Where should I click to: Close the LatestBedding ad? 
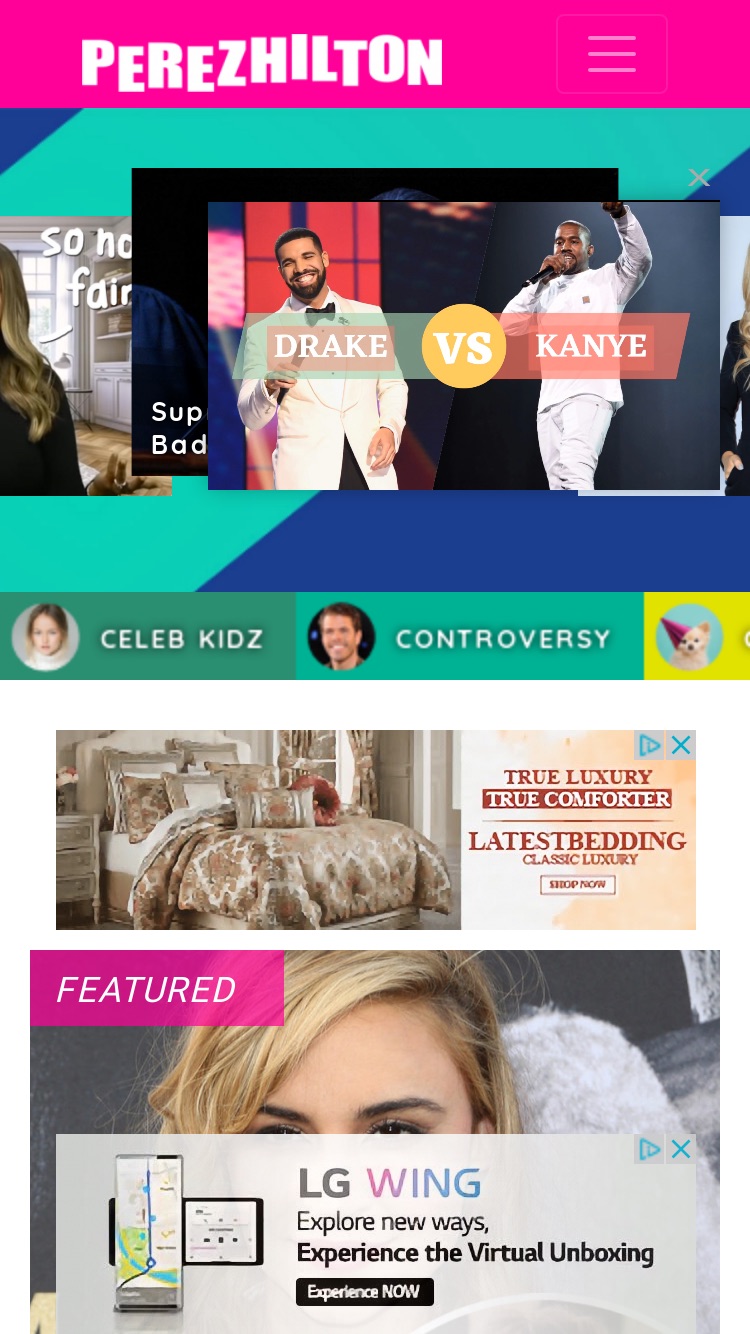[681, 745]
